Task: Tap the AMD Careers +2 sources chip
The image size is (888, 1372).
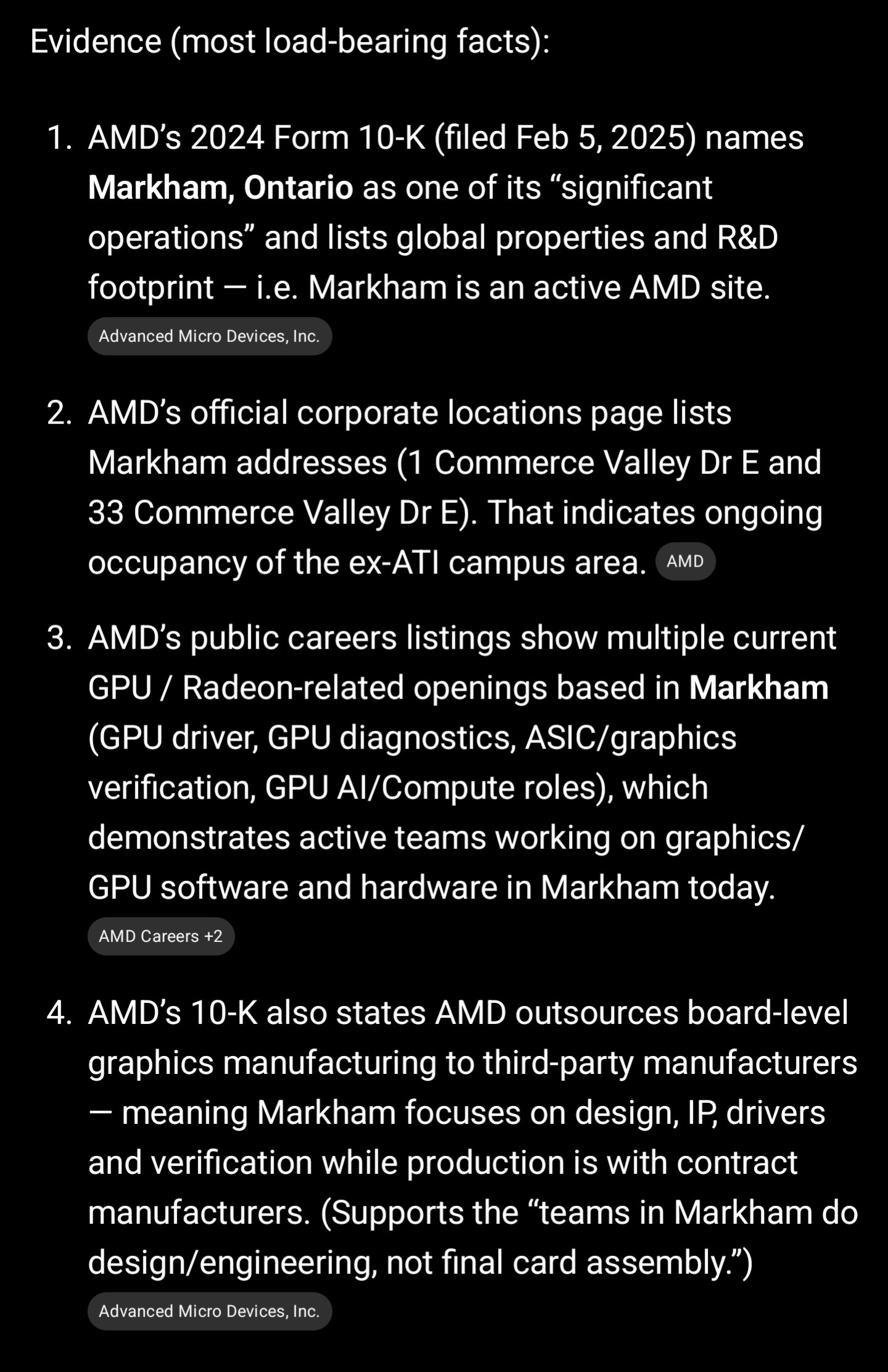Action: [x=160, y=936]
